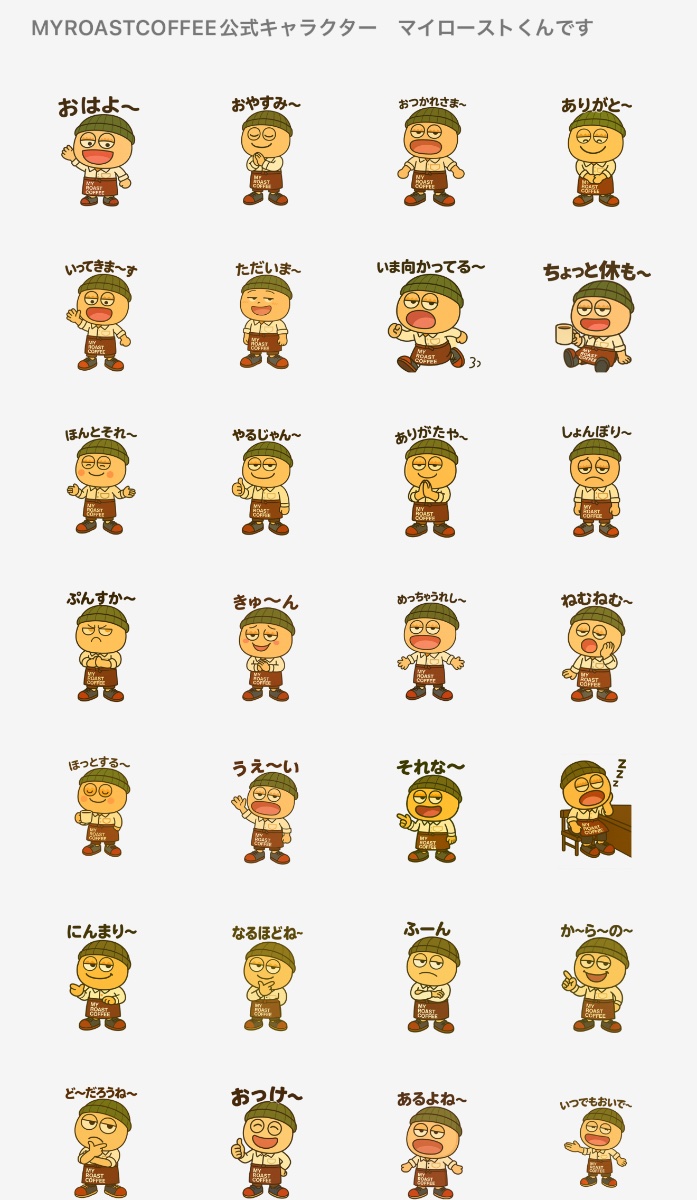Select the いま向かってる〜 running sticker

pos(431,318)
